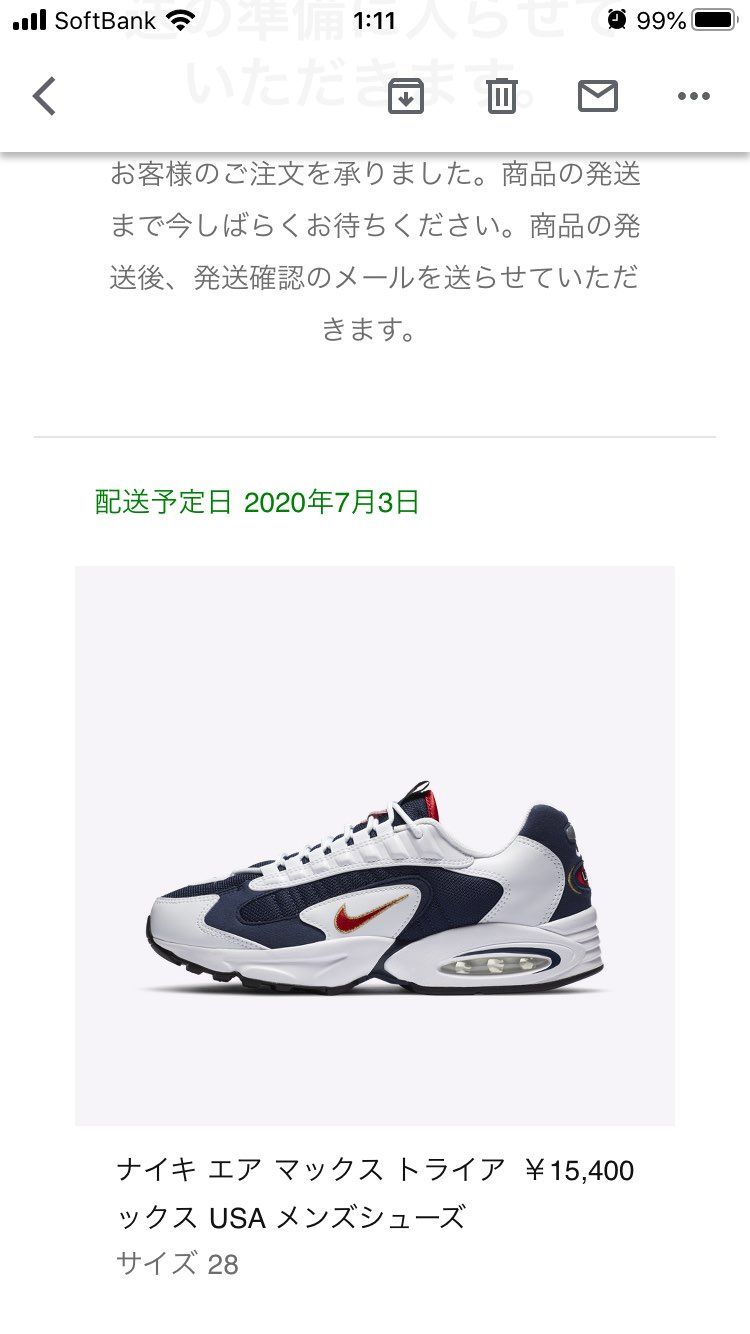Mark the email unread via envelope icon

coord(597,97)
